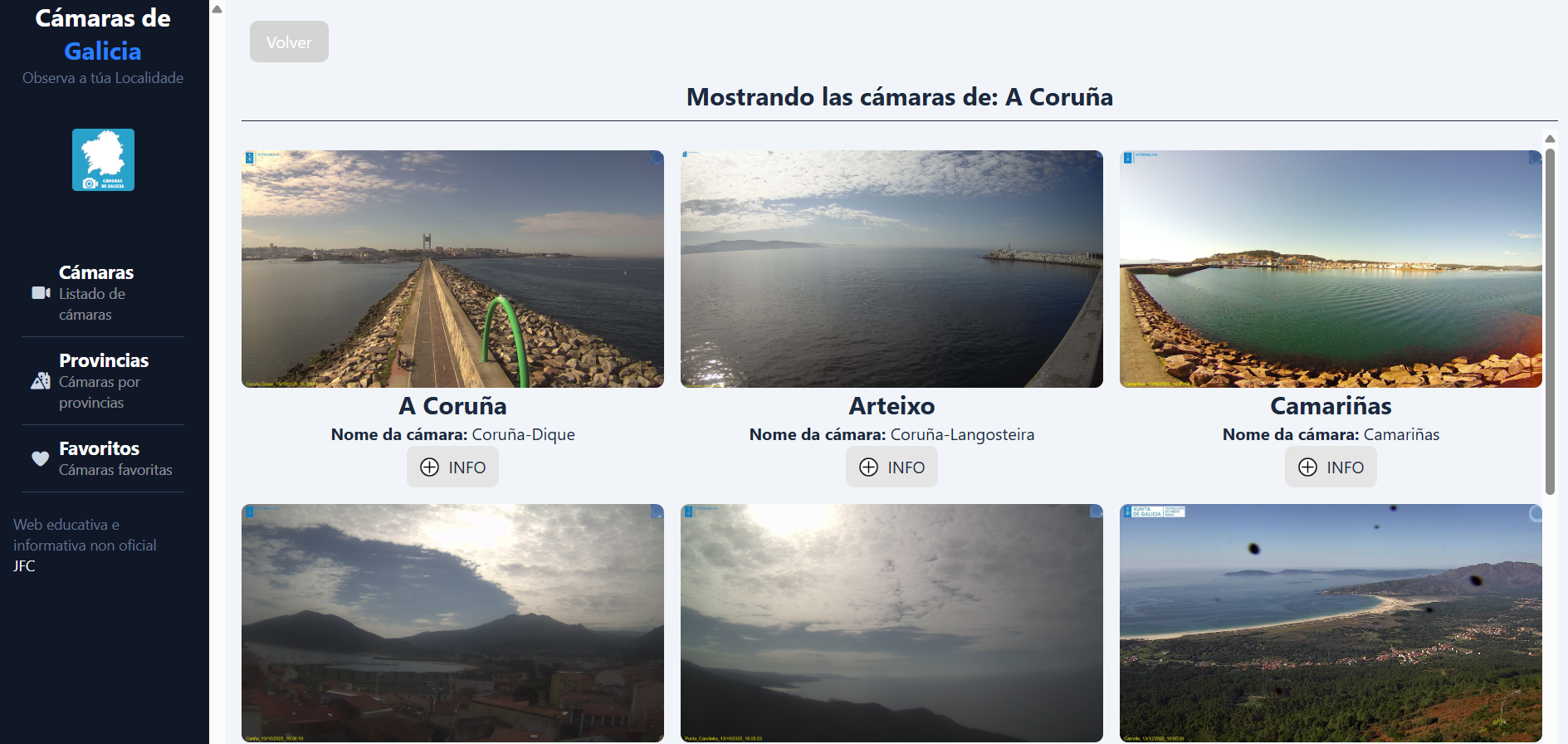Tap the Cámaras de Galicia logo
1568x744 pixels.
[103, 159]
